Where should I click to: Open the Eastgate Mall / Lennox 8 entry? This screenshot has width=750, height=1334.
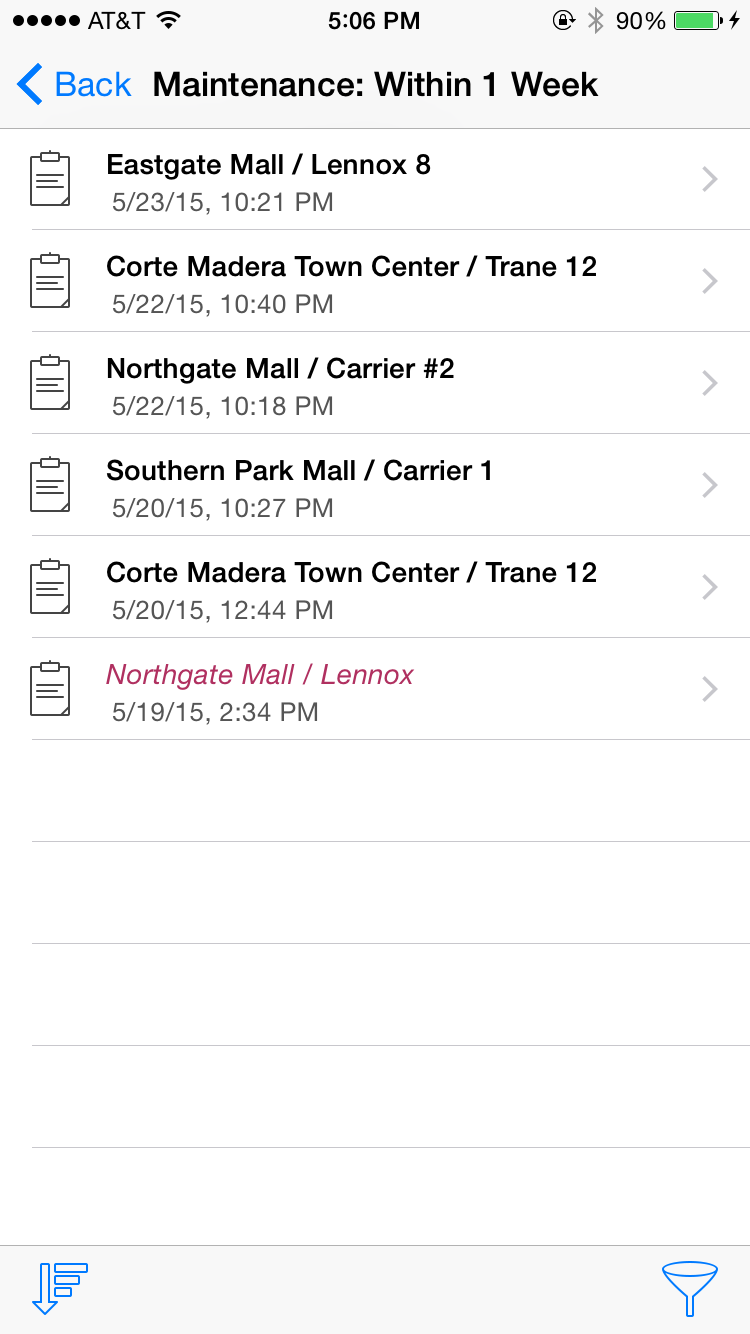click(x=375, y=179)
